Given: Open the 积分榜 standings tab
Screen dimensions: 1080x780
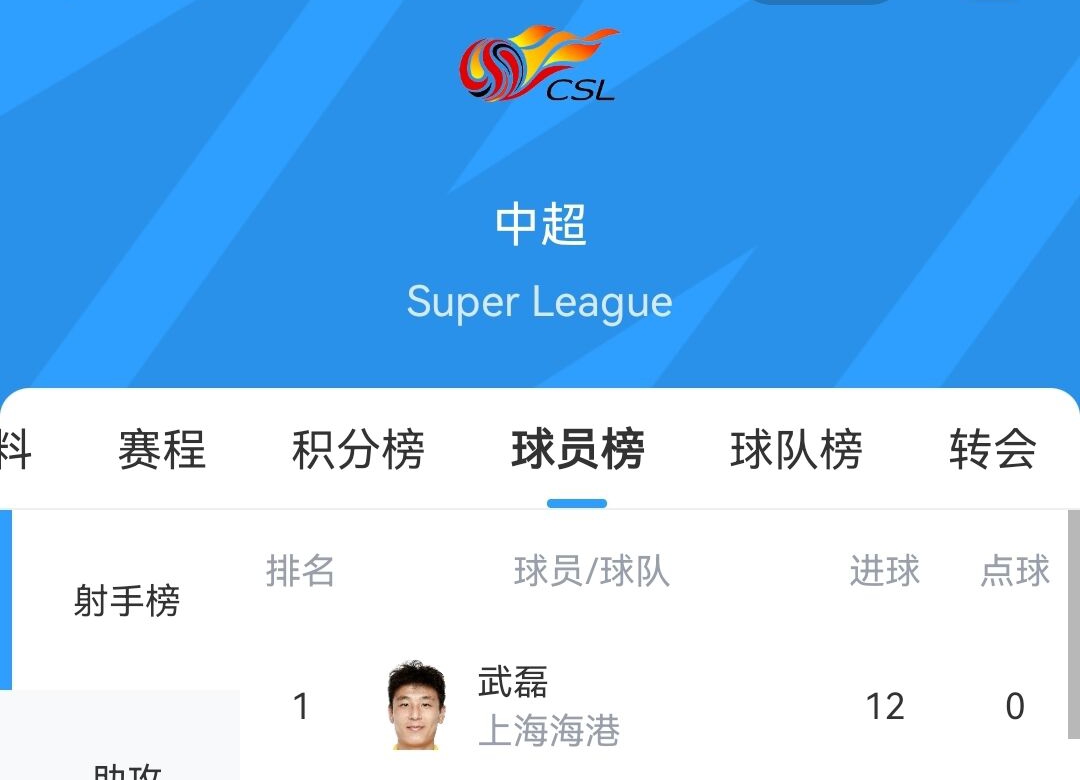Looking at the screenshot, I should (x=358, y=450).
